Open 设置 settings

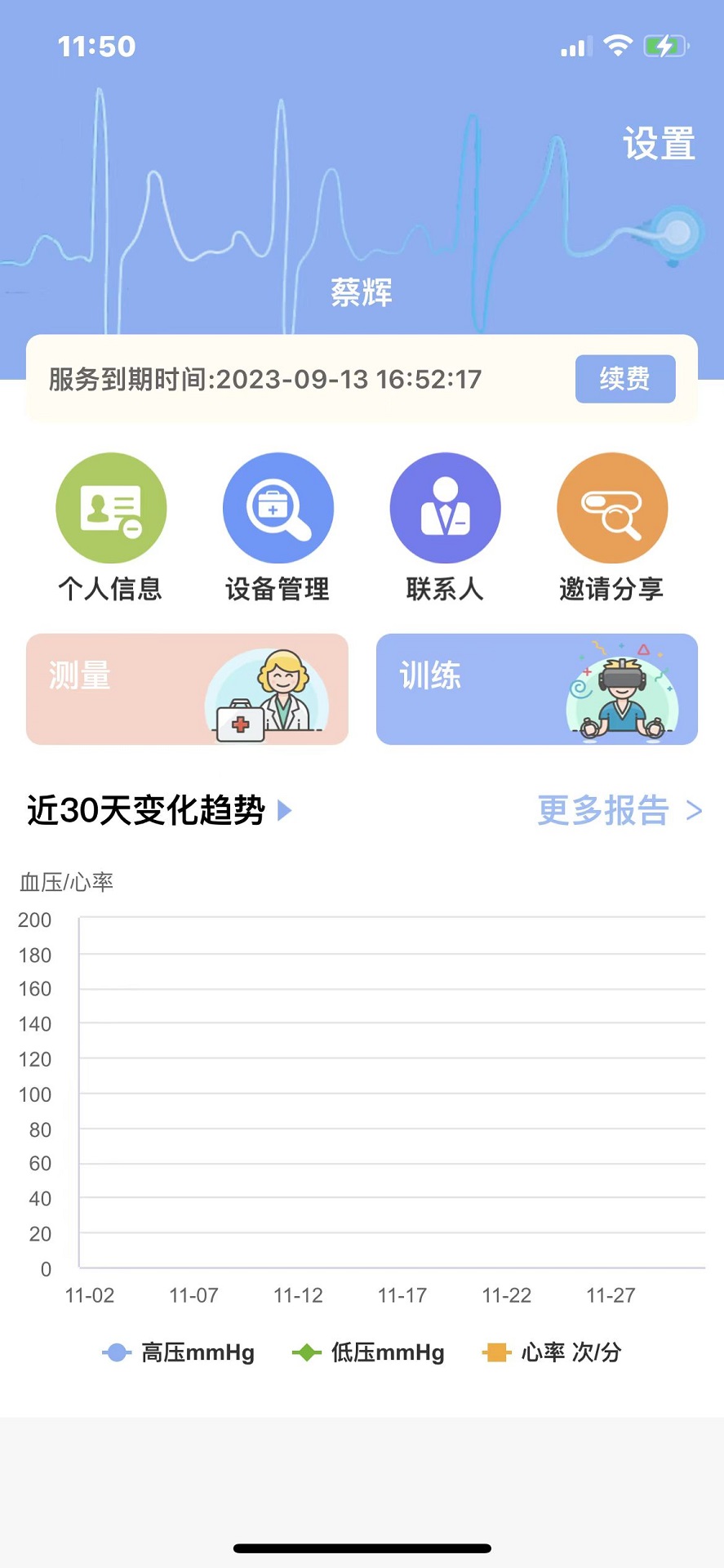coord(659,144)
